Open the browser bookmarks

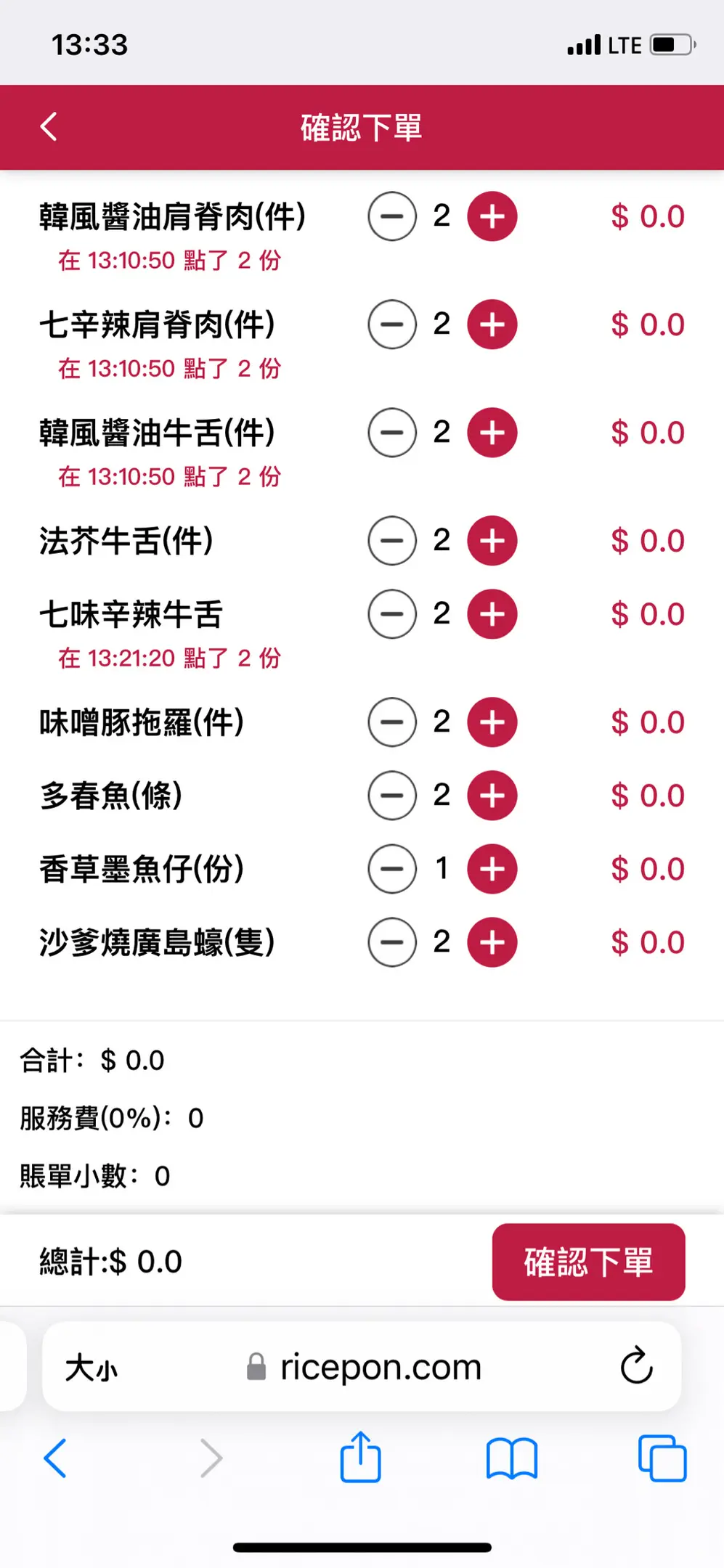click(x=511, y=1458)
